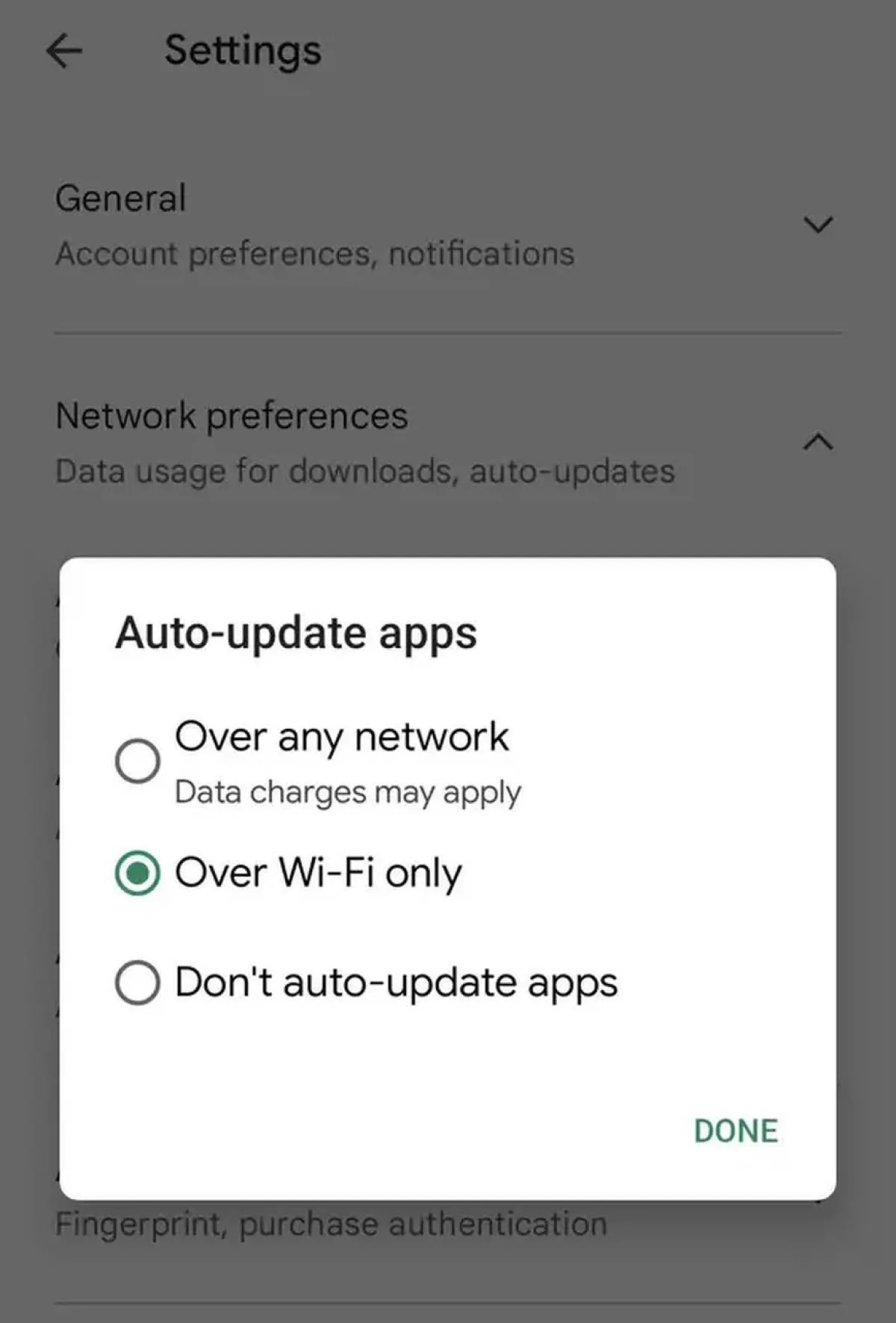896x1323 pixels.
Task: Tap the Settings back navigation arrow
Action: pos(63,50)
